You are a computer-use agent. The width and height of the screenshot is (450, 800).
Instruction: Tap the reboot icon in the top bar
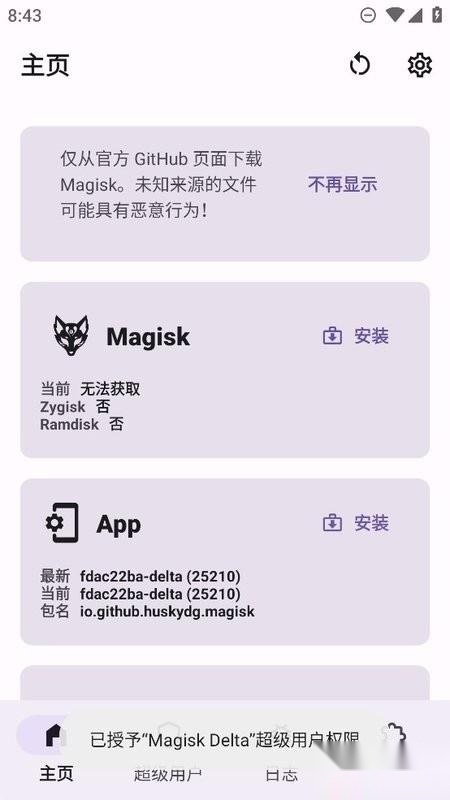360,65
